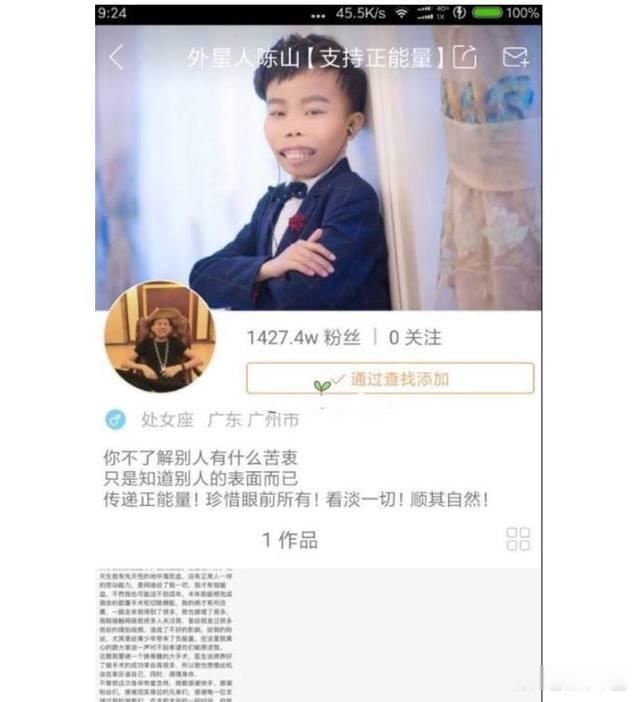The height and width of the screenshot is (702, 640).
Task: Switch works to grid view
Action: click(x=518, y=539)
